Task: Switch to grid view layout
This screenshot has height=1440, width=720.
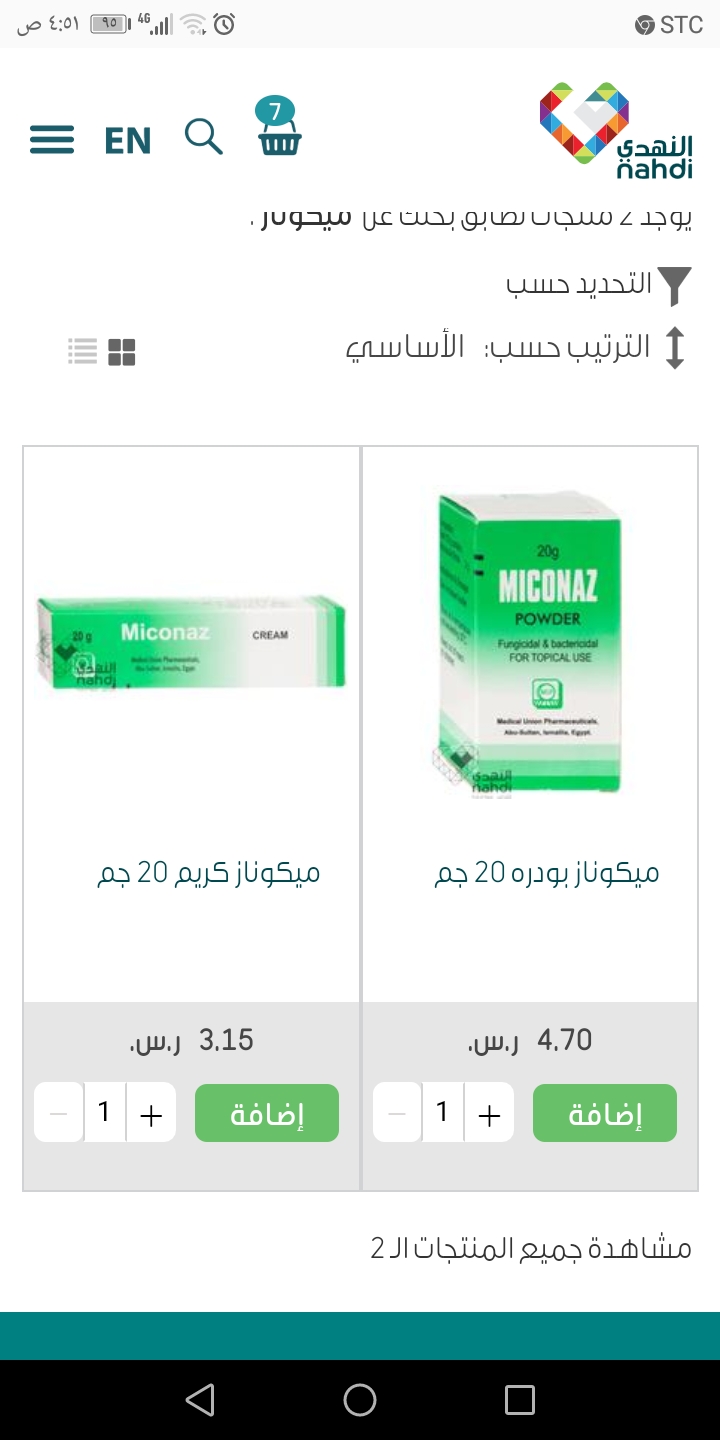Action: 121,352
